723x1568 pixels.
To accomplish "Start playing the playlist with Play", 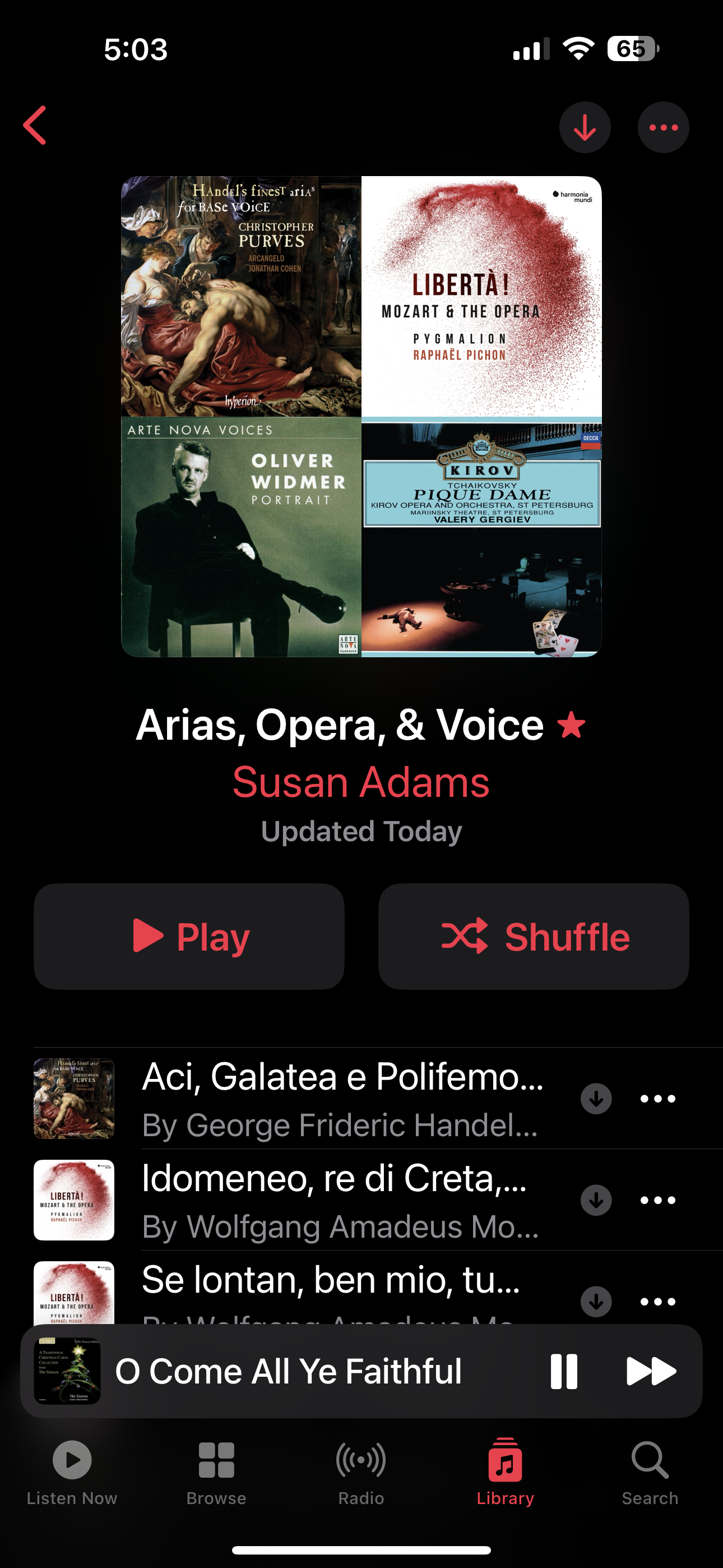I will [189, 936].
